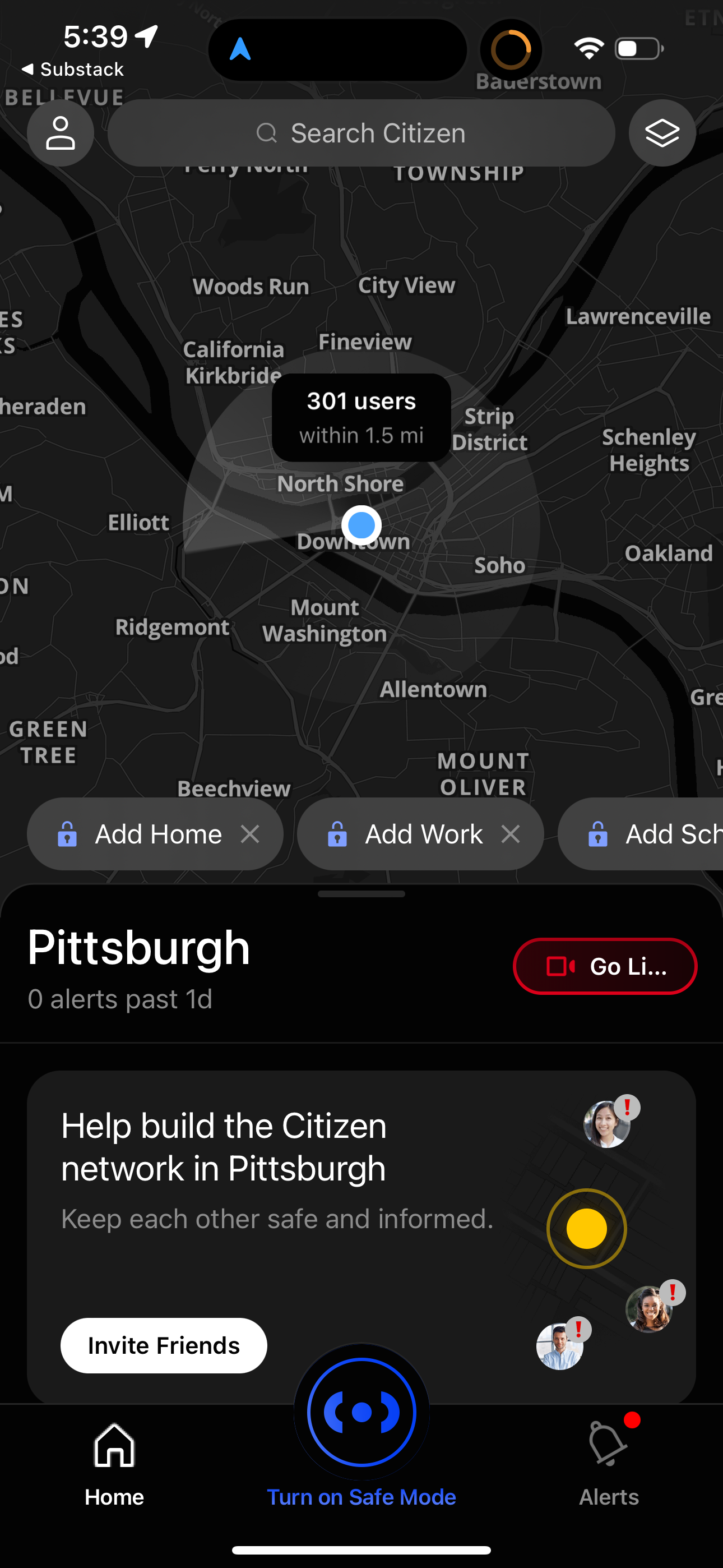The width and height of the screenshot is (723, 1568).
Task: Turn on Safe Mode
Action: pyautogui.click(x=361, y=1412)
